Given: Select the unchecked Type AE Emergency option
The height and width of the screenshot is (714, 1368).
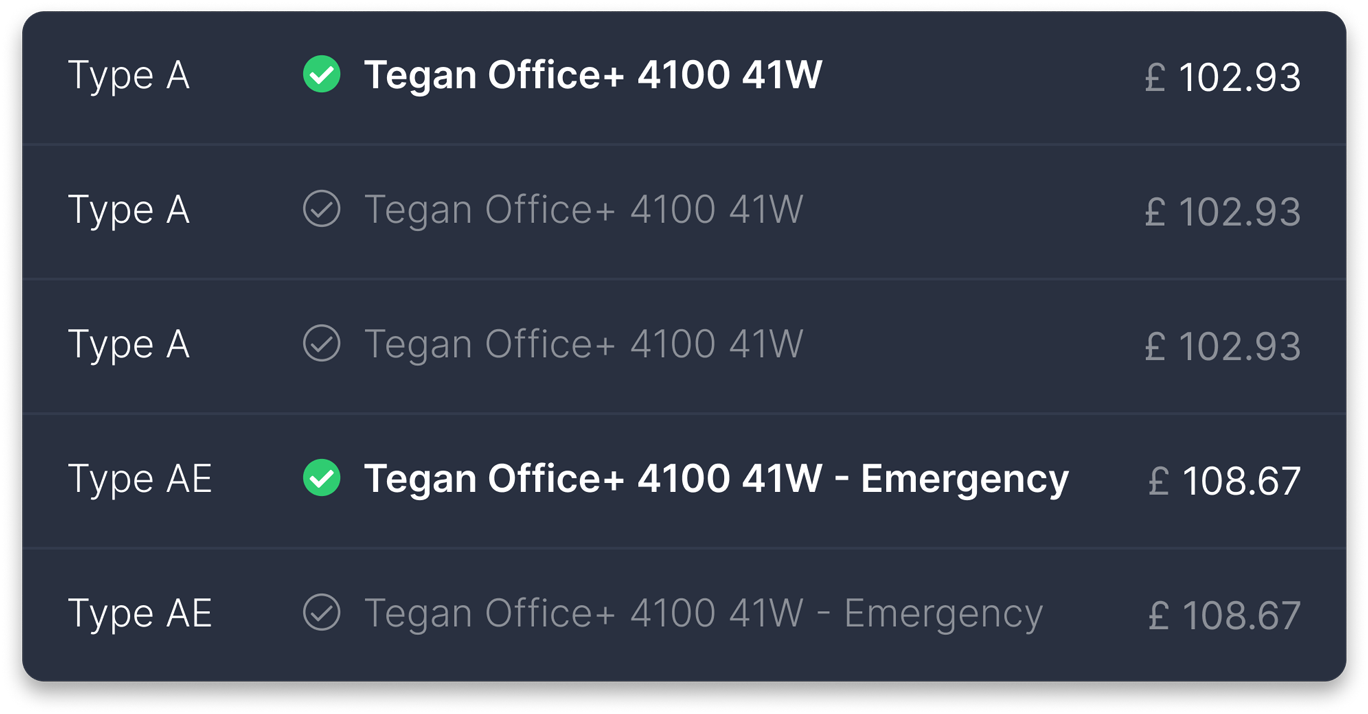Looking at the screenshot, I should (x=321, y=612).
